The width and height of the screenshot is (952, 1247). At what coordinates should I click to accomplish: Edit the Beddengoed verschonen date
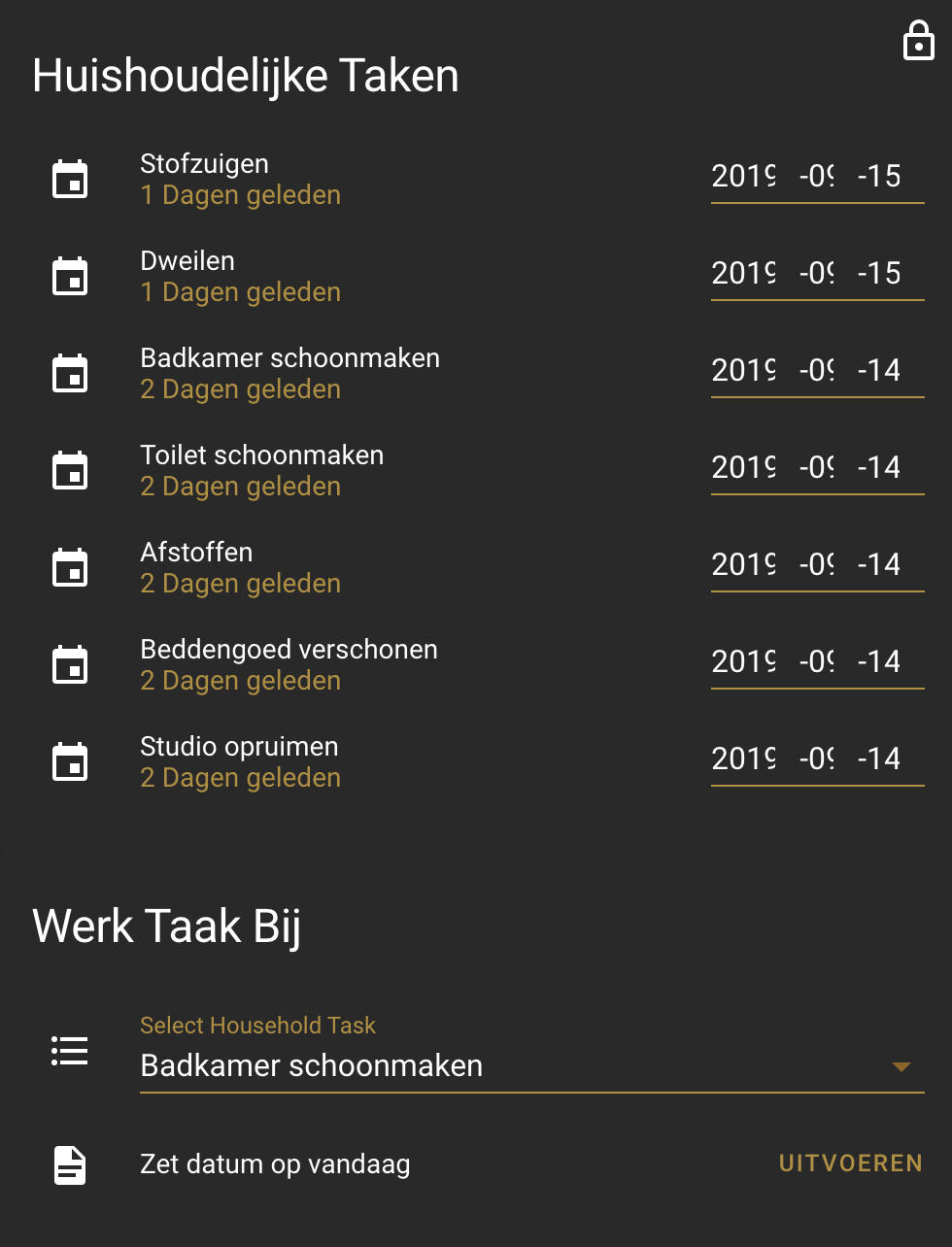point(816,662)
